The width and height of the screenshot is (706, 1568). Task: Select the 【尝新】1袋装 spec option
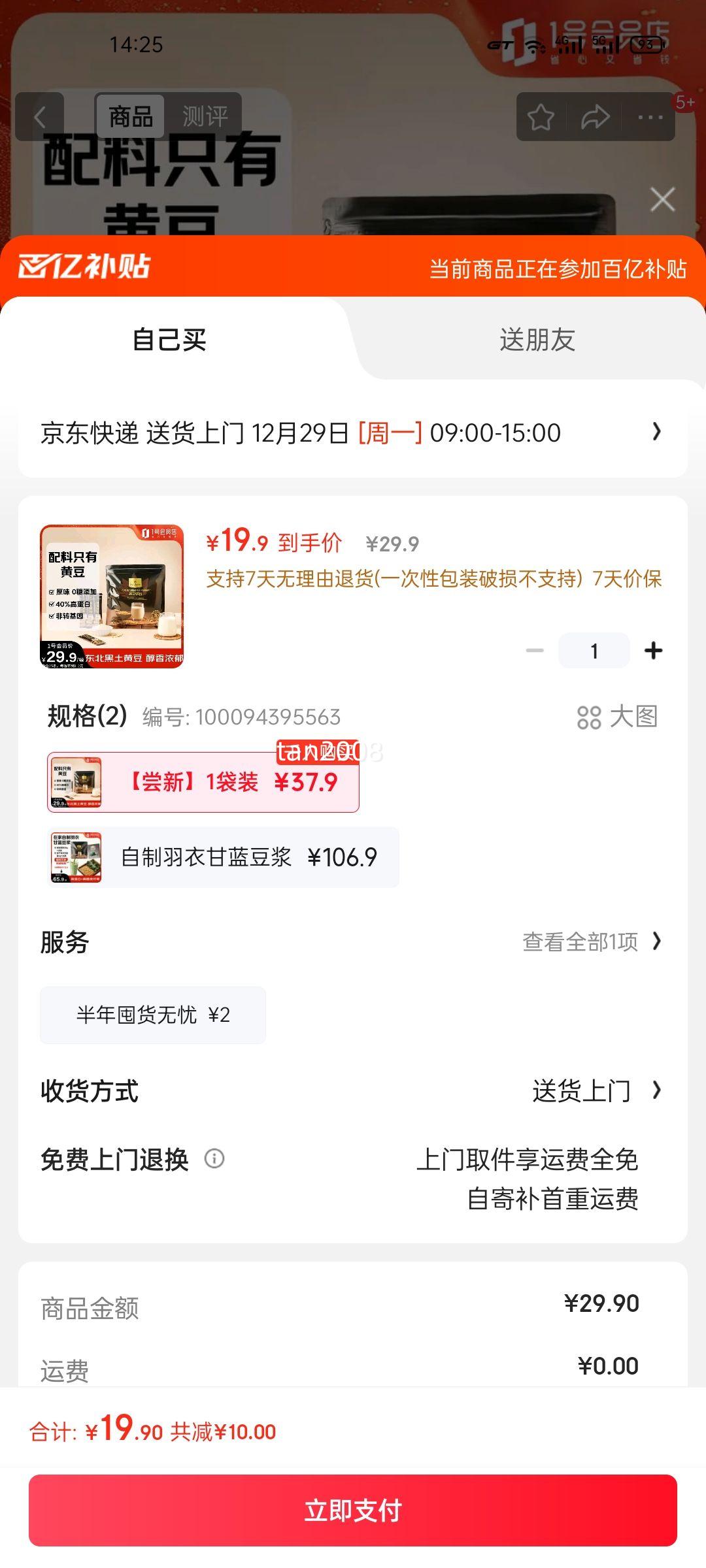(x=203, y=782)
